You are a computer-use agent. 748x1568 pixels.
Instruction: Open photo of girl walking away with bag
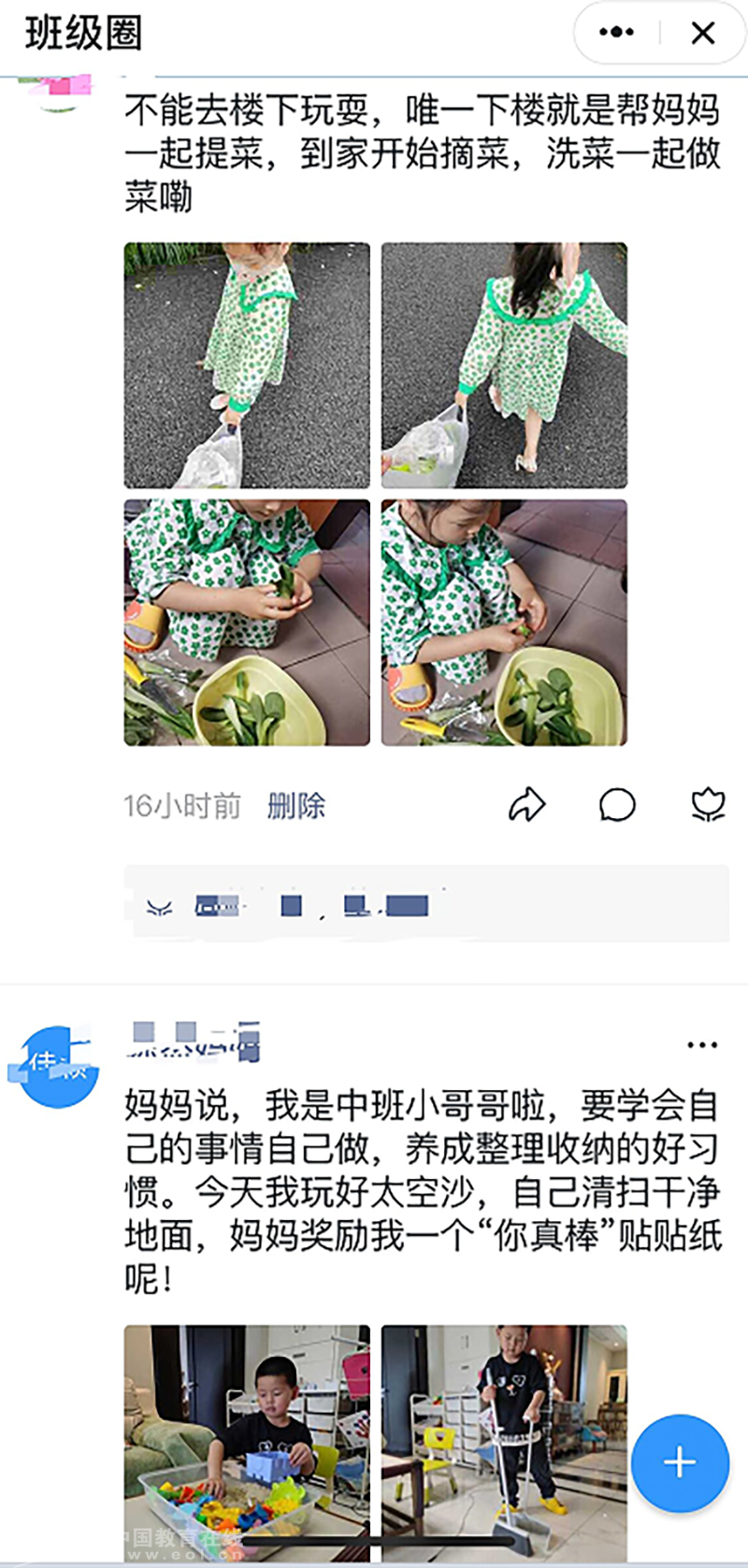(x=504, y=366)
